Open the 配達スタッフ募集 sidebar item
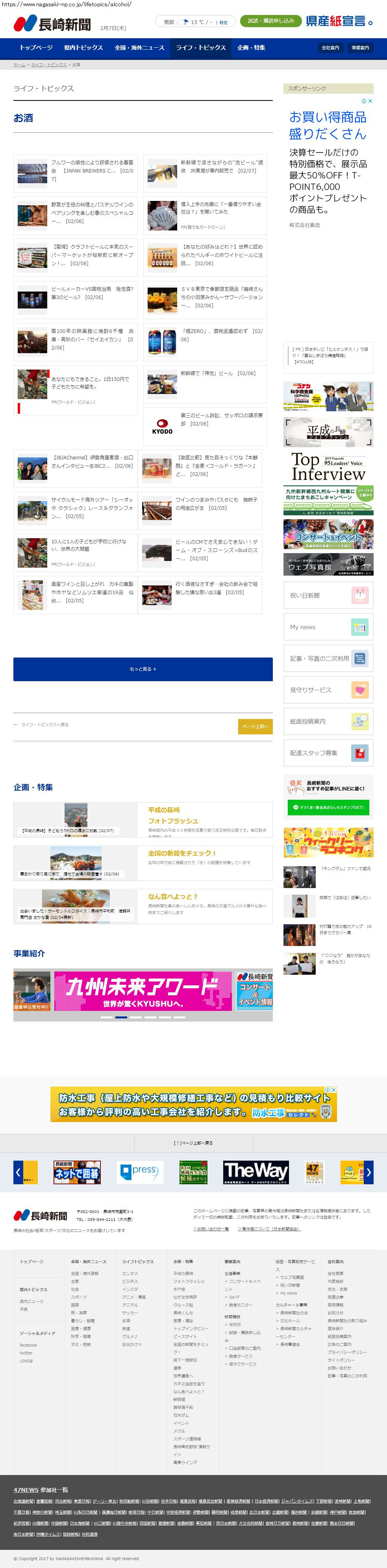Screen dimensions: 387x1568 328,753
